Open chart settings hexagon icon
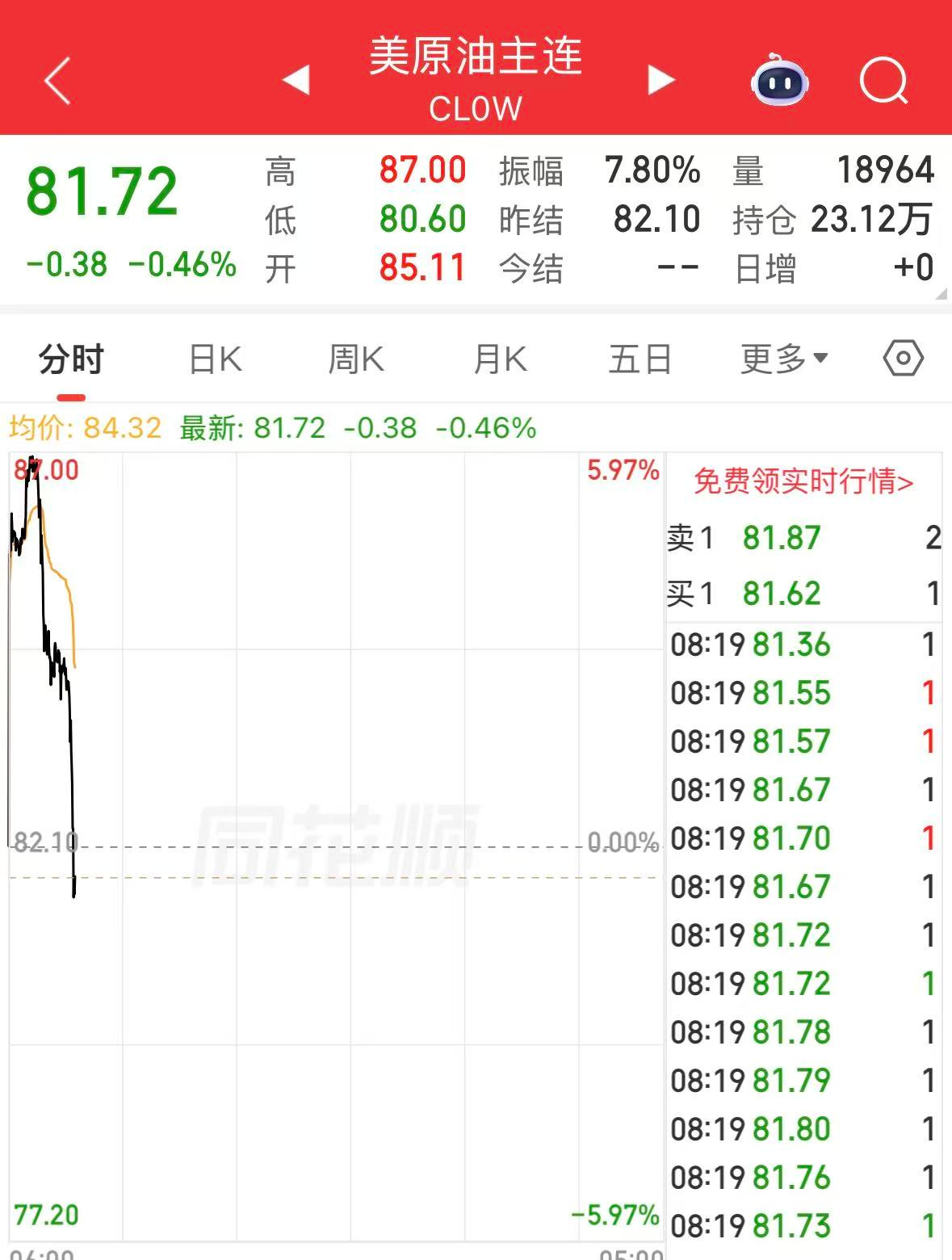The width and height of the screenshot is (952, 1260). (903, 359)
